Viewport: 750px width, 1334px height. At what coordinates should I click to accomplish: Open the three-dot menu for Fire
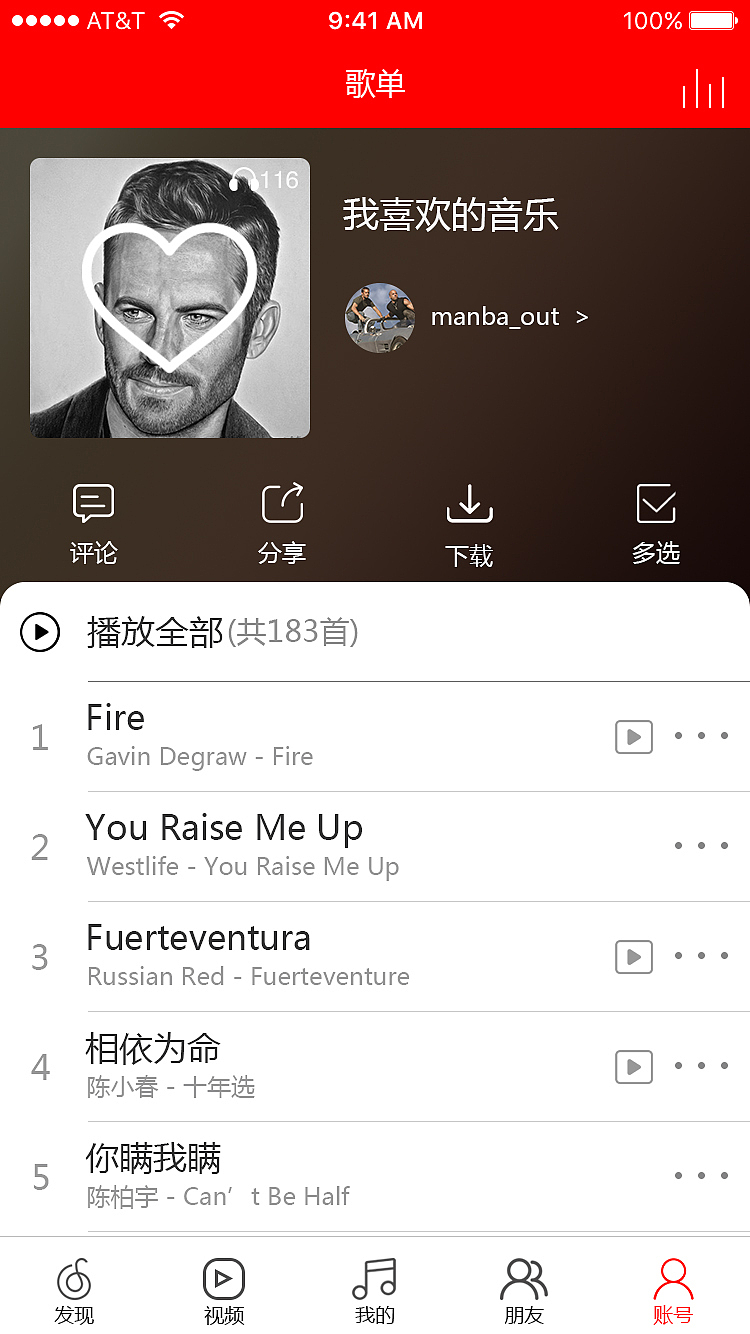click(701, 736)
